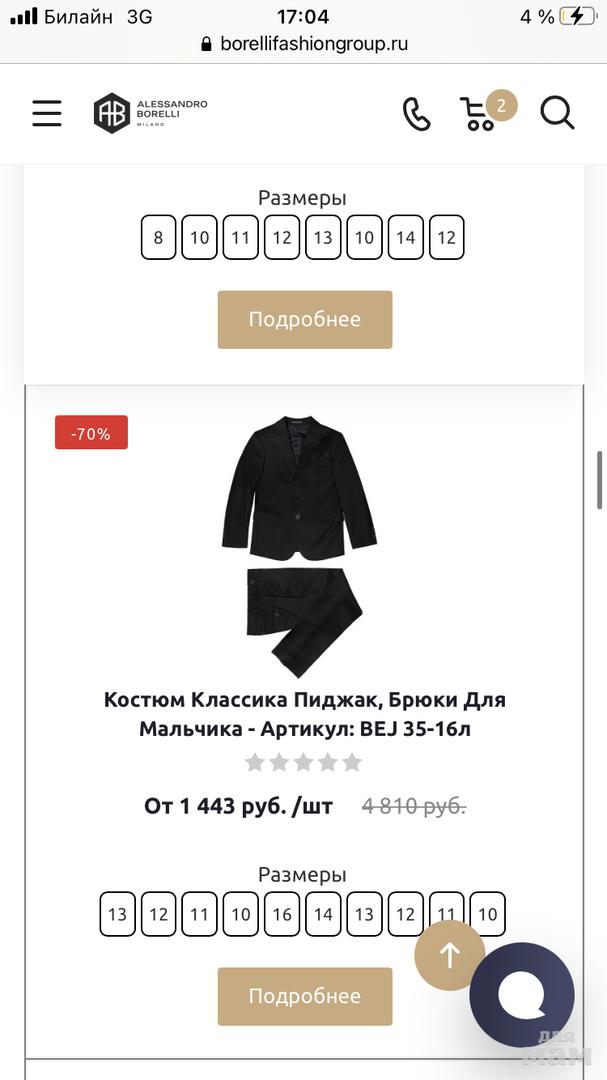Select size 8 in the upper product
This screenshot has height=1080, width=607.
coord(158,238)
